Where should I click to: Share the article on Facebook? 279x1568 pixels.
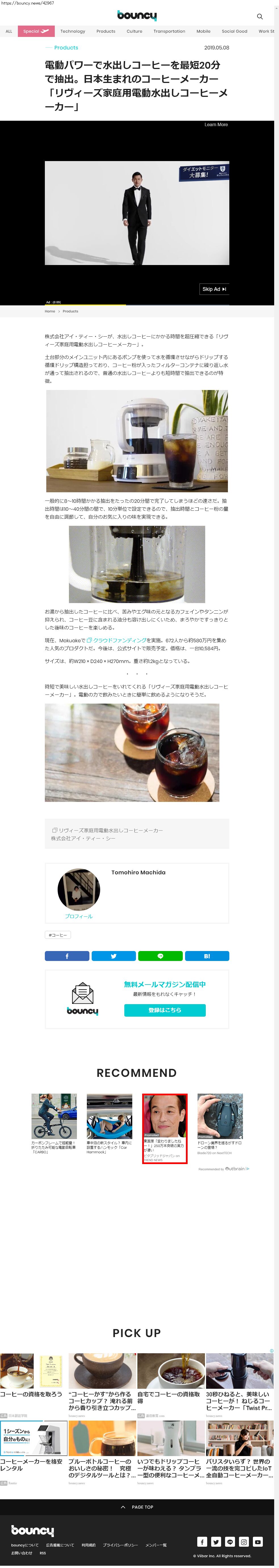point(67,956)
